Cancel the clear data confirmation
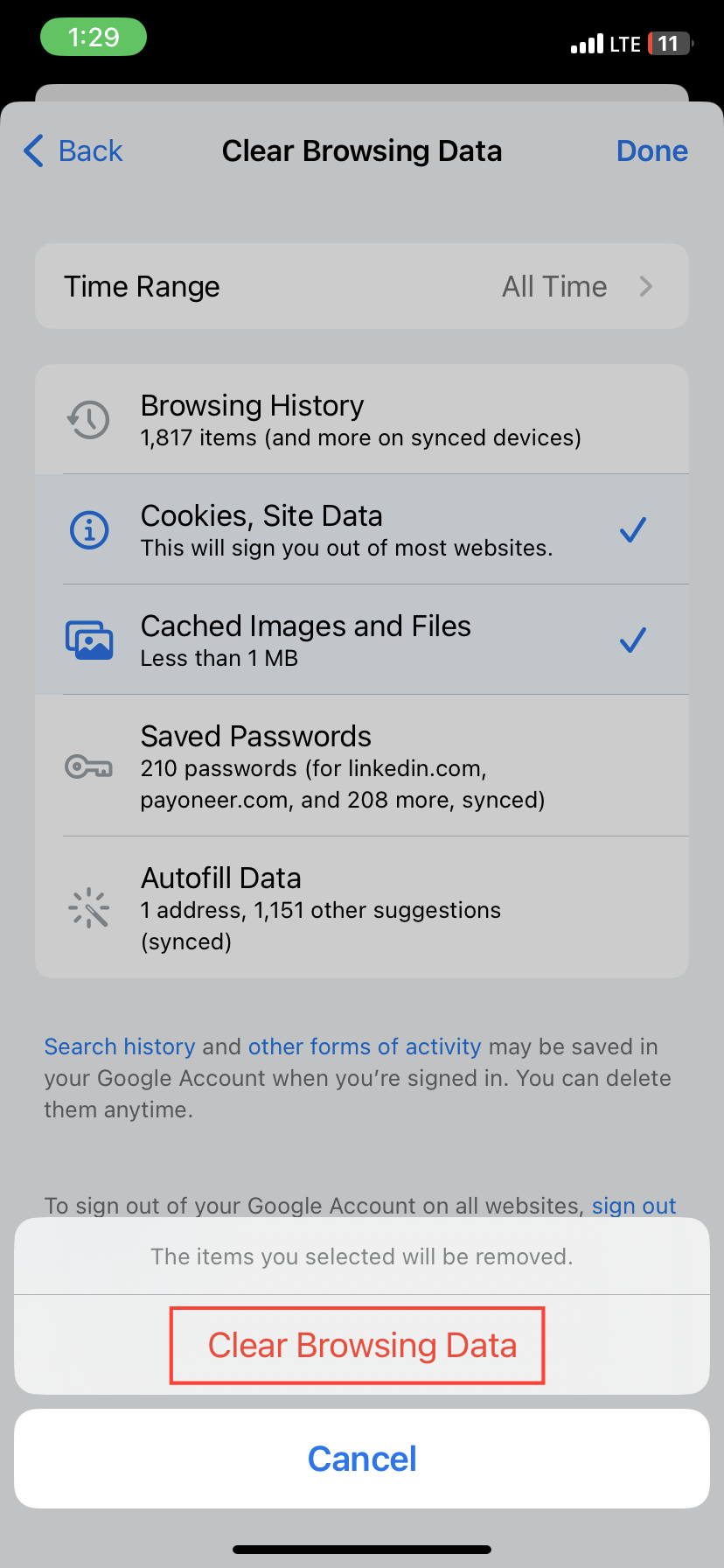Image resolution: width=724 pixels, height=1568 pixels. (362, 1459)
